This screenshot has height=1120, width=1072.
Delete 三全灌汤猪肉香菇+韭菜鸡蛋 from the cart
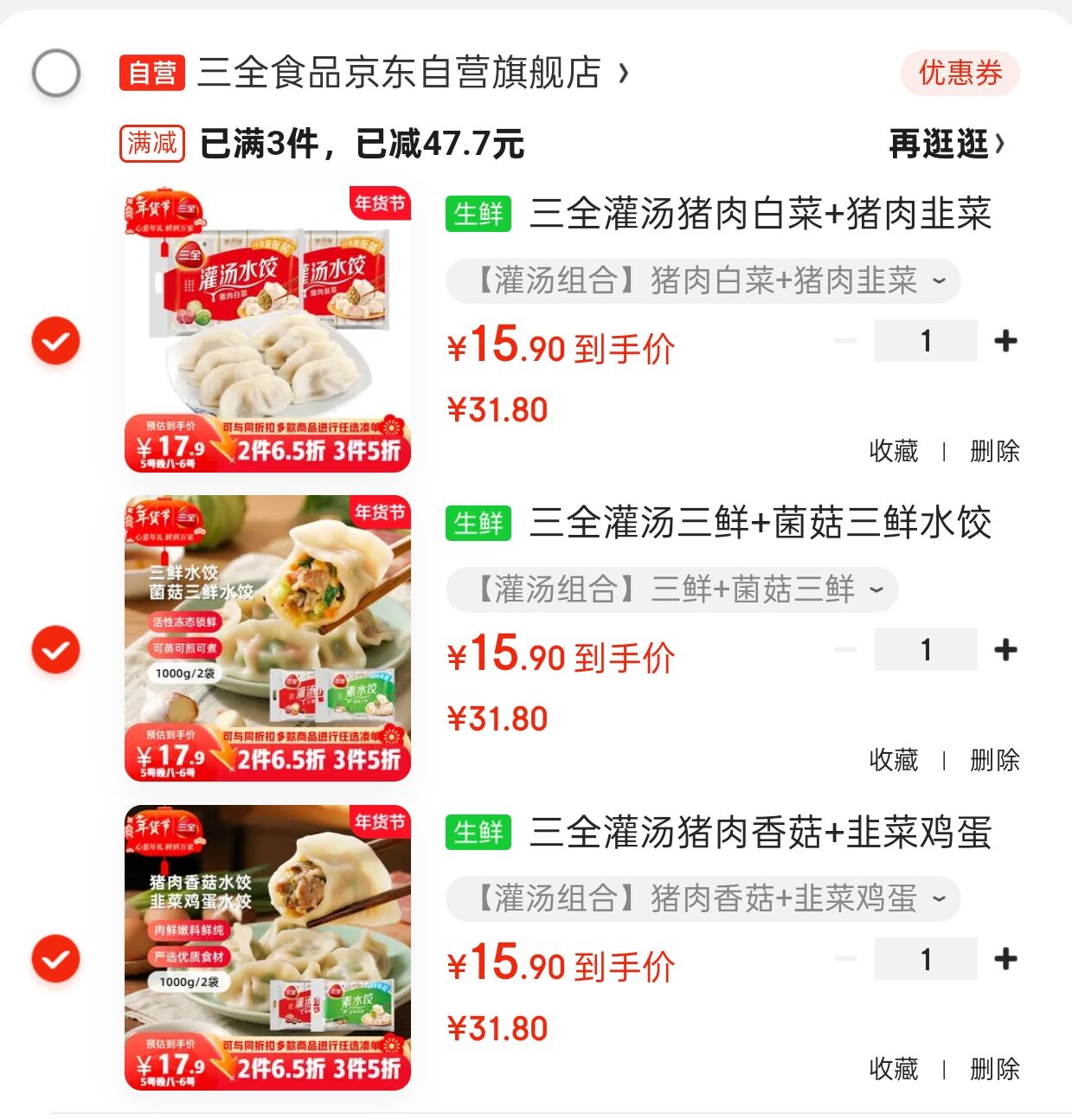click(x=994, y=1069)
